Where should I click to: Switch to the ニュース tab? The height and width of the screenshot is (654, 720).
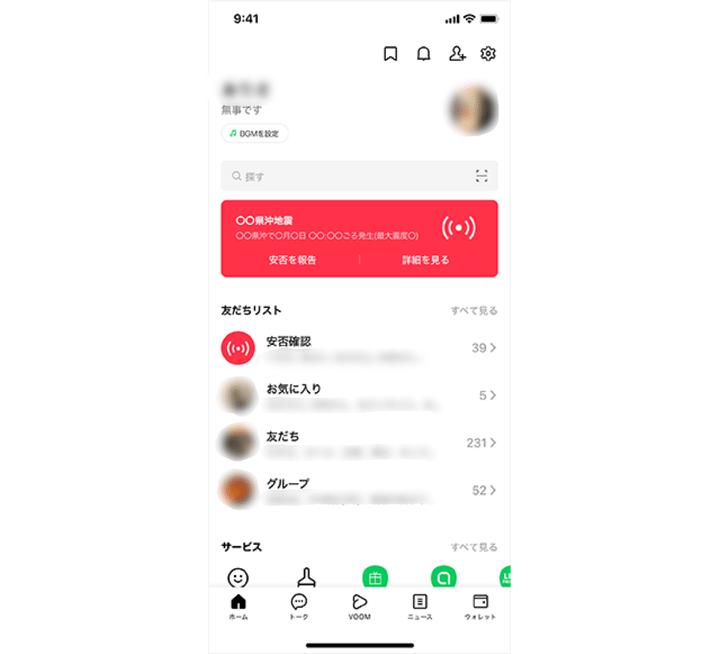(x=420, y=606)
